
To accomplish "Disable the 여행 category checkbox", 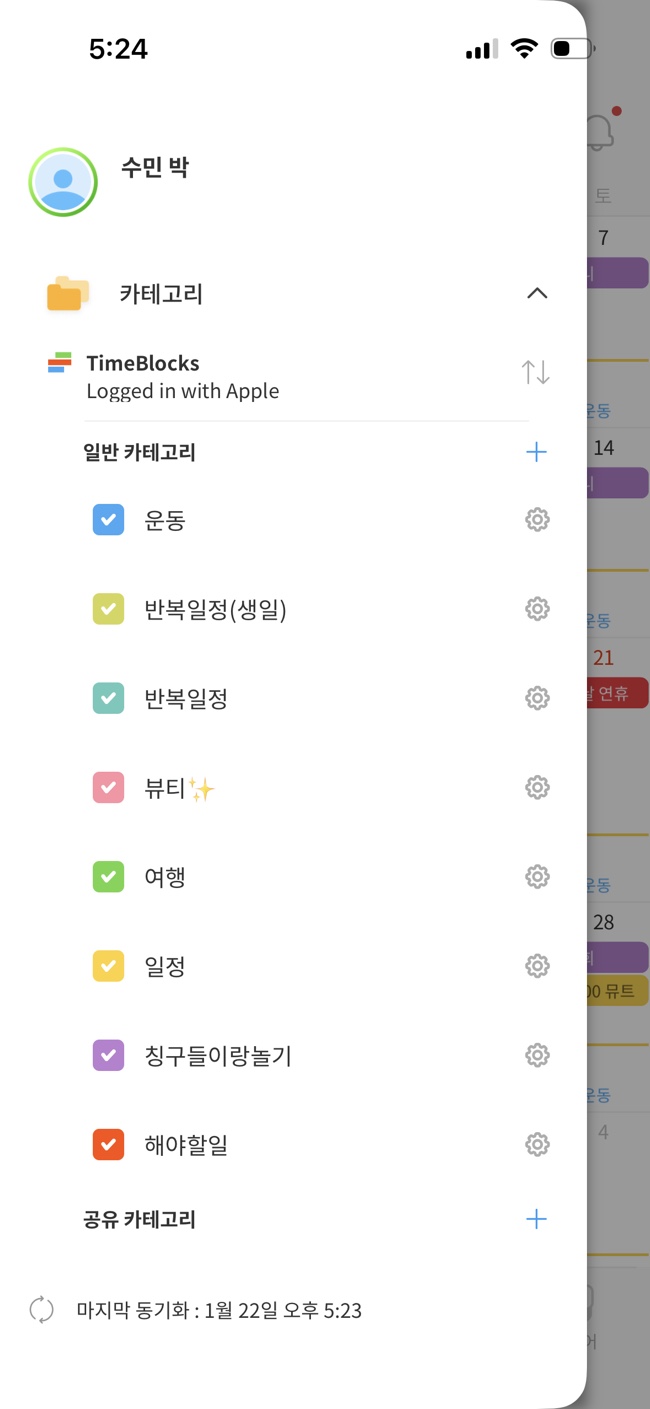I will [x=108, y=877].
